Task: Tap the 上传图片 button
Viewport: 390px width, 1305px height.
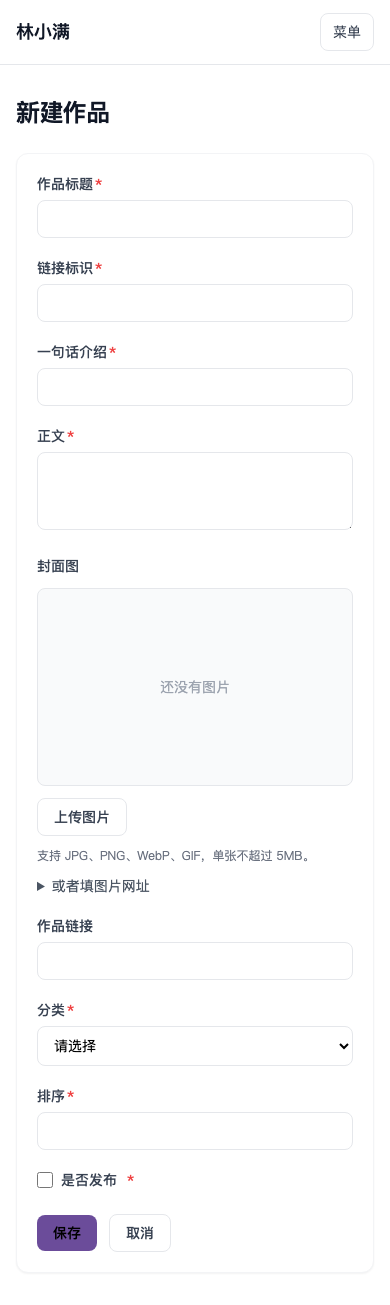Action: [x=82, y=817]
